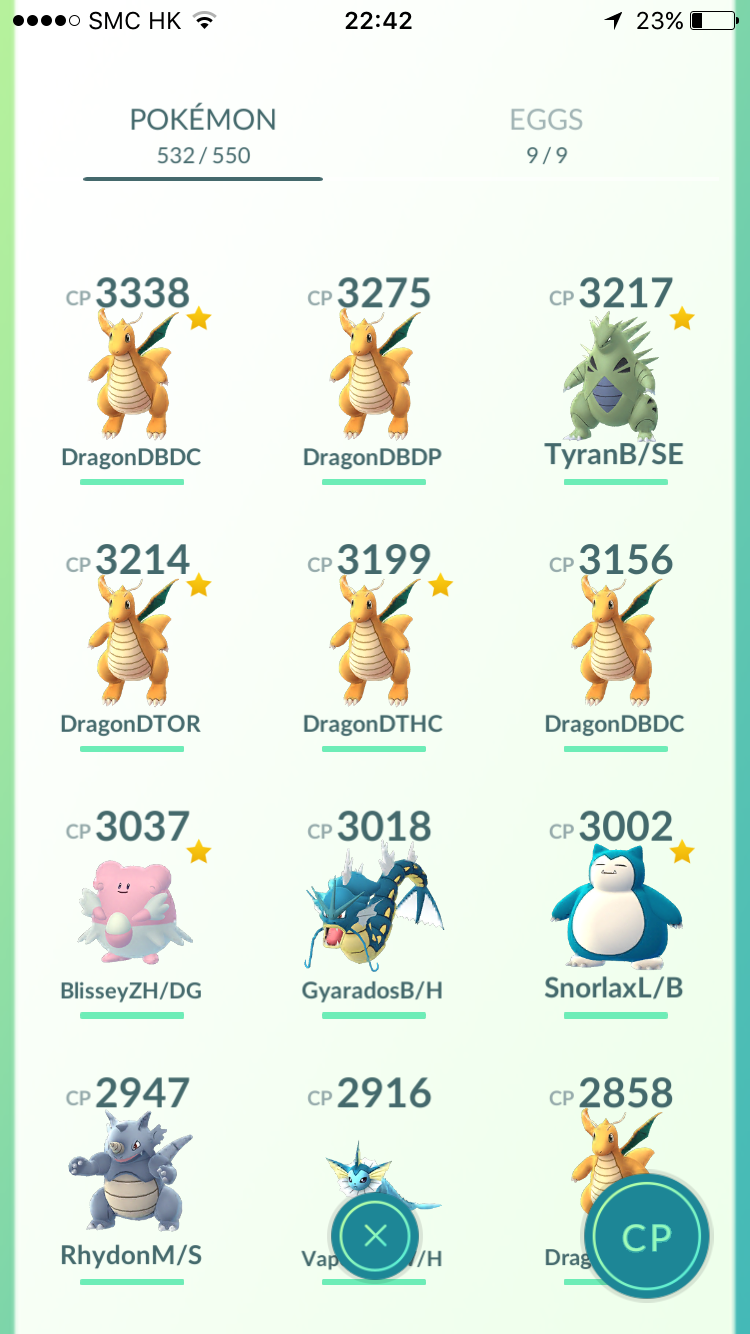Switch to the Eggs tab
Screen dimensions: 750x1334
click(x=546, y=135)
